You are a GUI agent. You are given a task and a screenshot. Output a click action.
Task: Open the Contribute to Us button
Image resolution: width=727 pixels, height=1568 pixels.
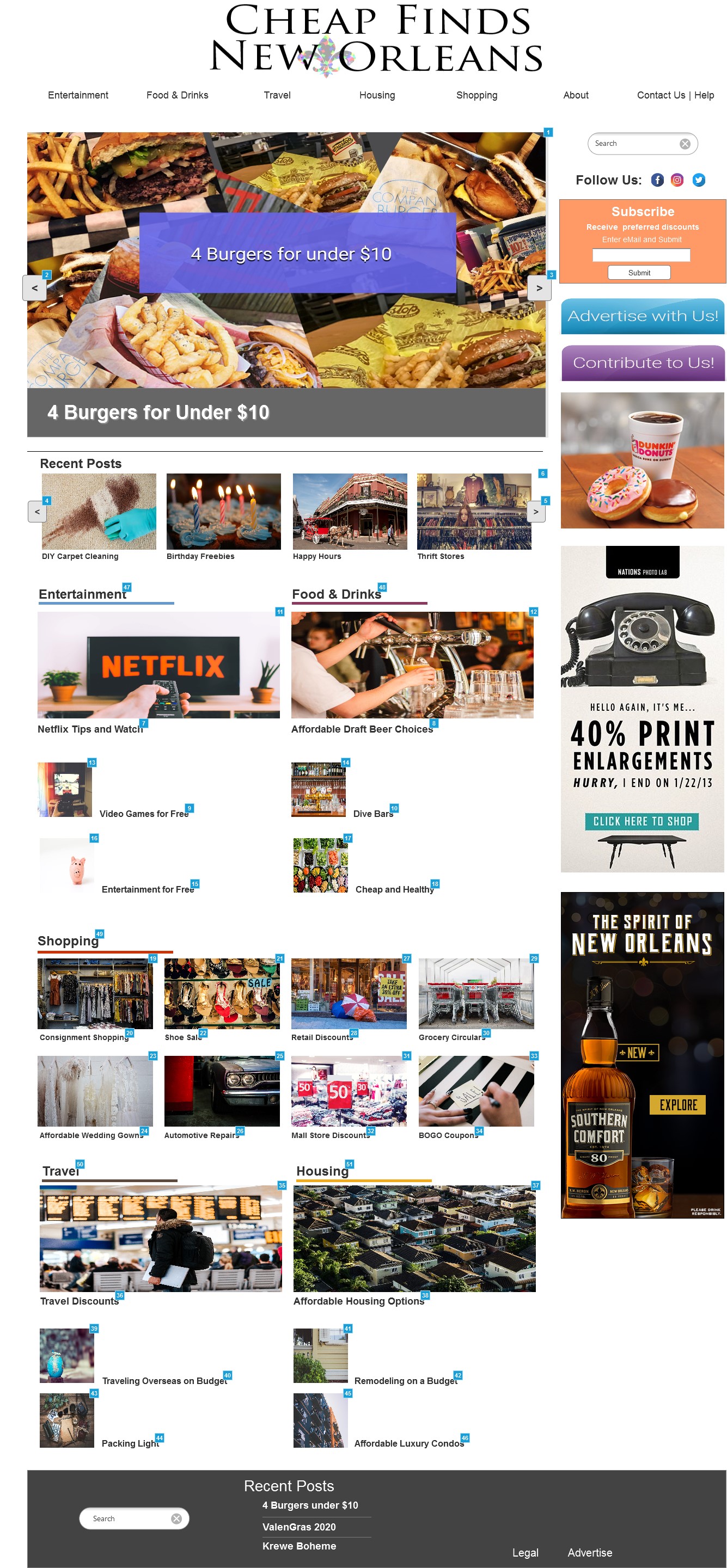[x=643, y=363]
